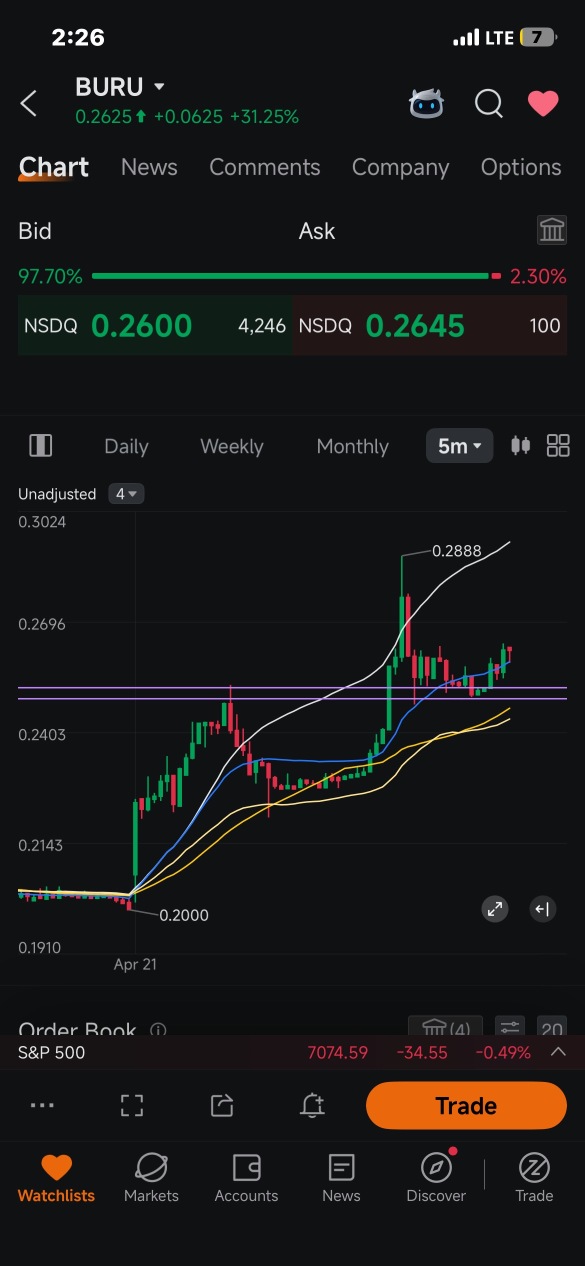
Task: Select the Weekly chart interval
Action: [x=231, y=446]
